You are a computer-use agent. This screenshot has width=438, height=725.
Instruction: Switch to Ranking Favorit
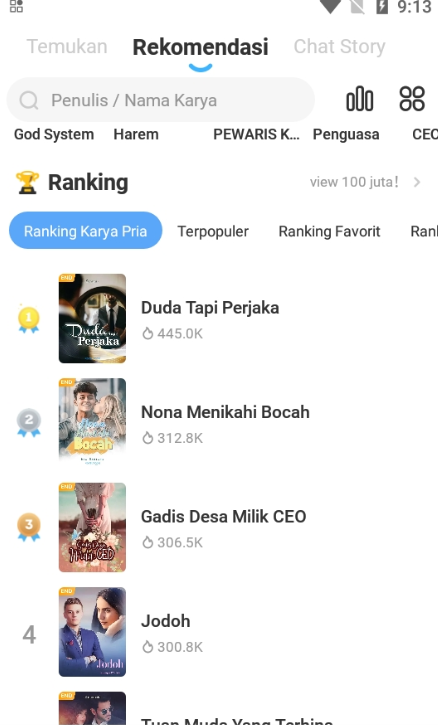(329, 231)
